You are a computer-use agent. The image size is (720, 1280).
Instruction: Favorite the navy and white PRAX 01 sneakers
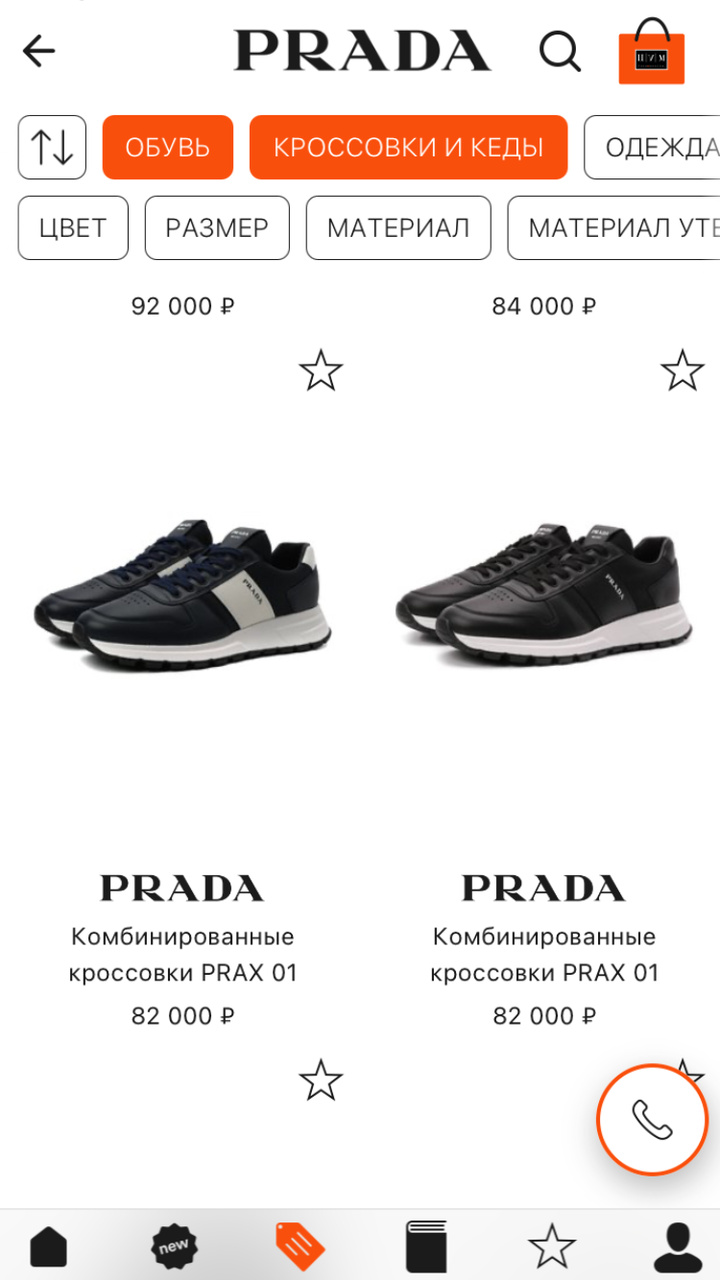click(x=321, y=372)
